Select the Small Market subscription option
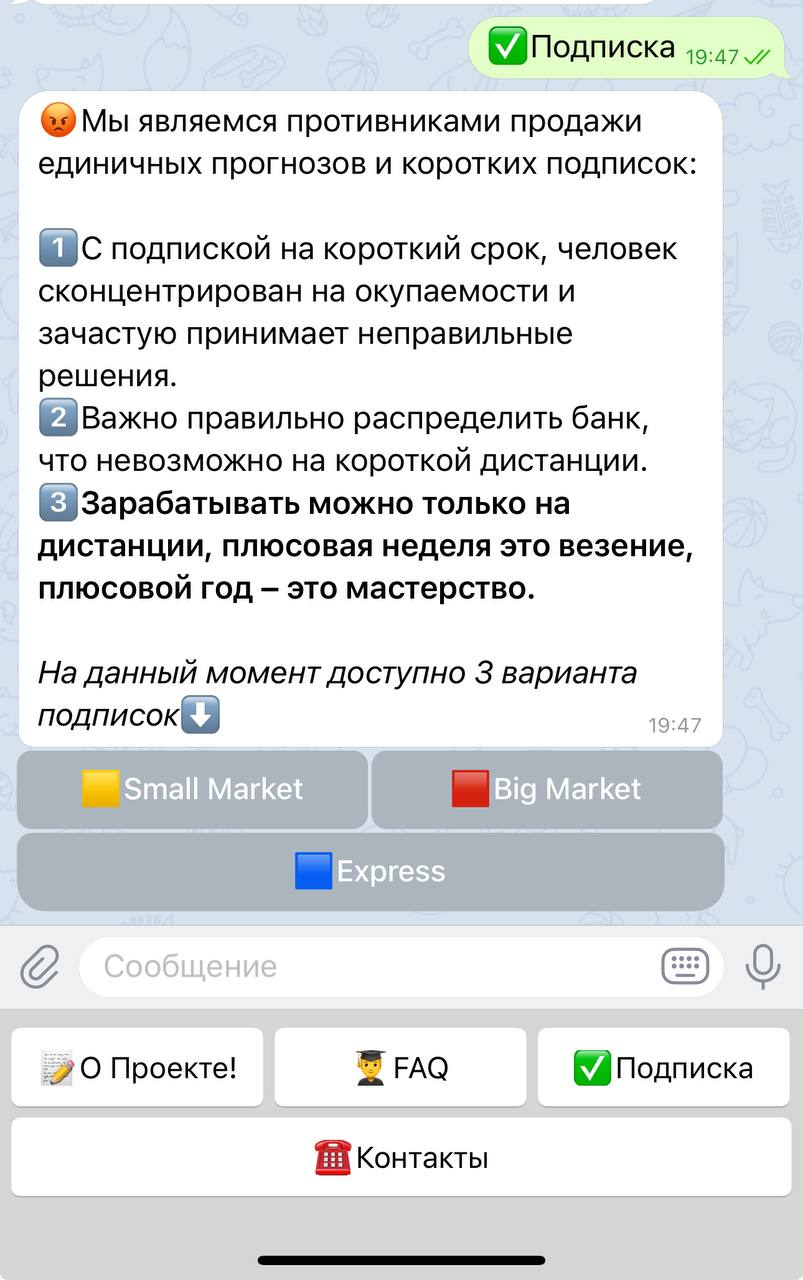Screen dimensions: 803x1280 click(x=192, y=789)
